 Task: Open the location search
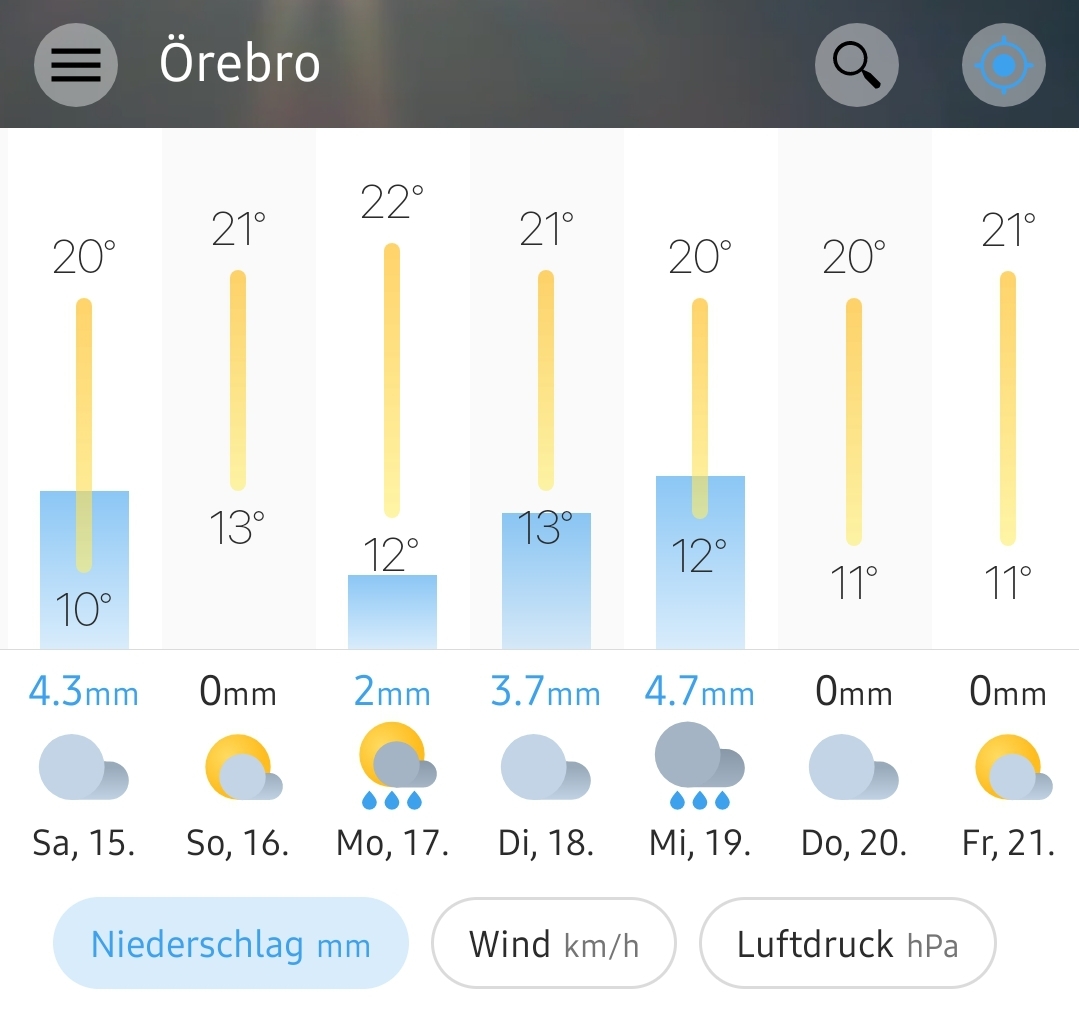tap(857, 65)
